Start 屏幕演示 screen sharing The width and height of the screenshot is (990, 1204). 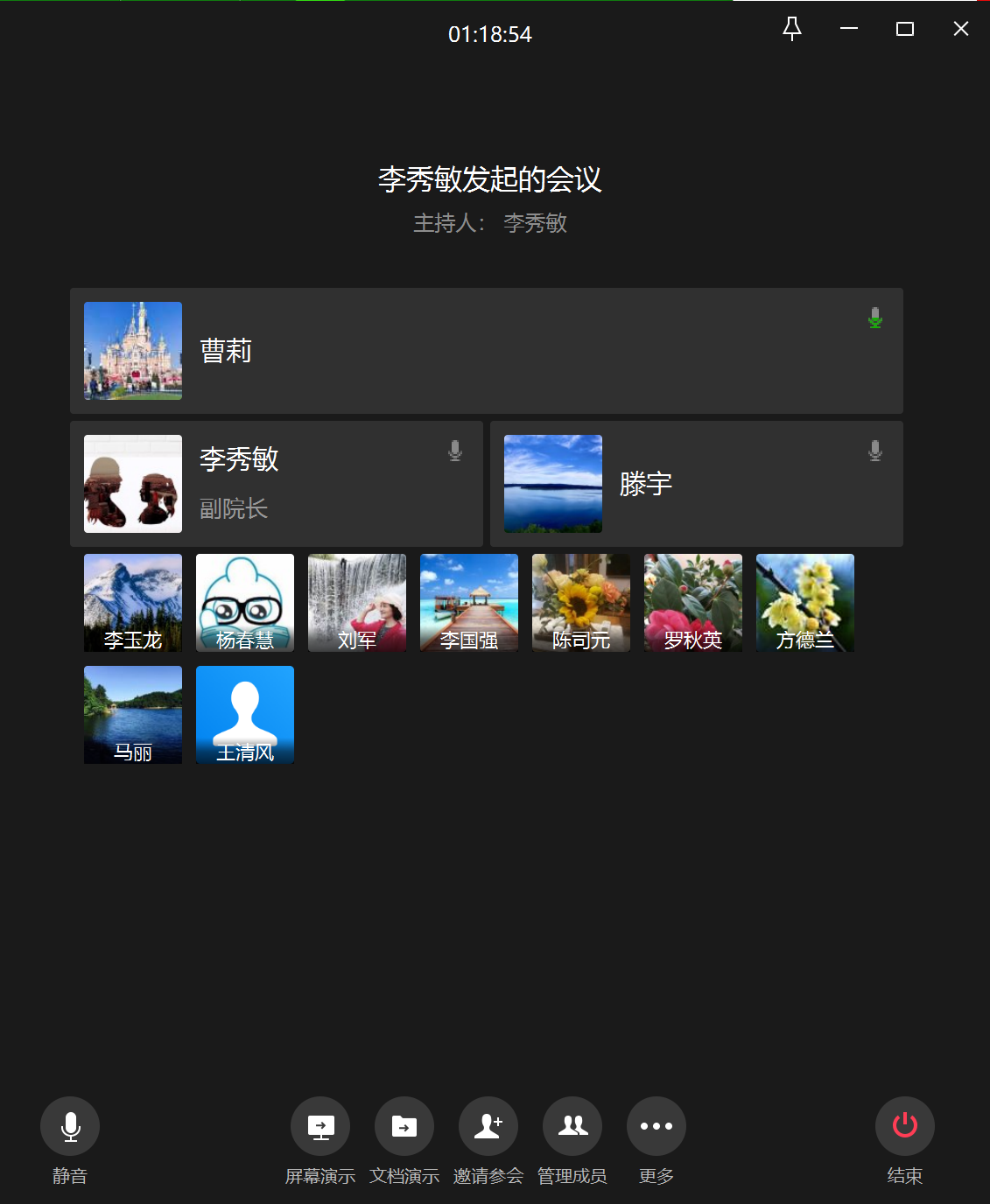pos(320,1126)
